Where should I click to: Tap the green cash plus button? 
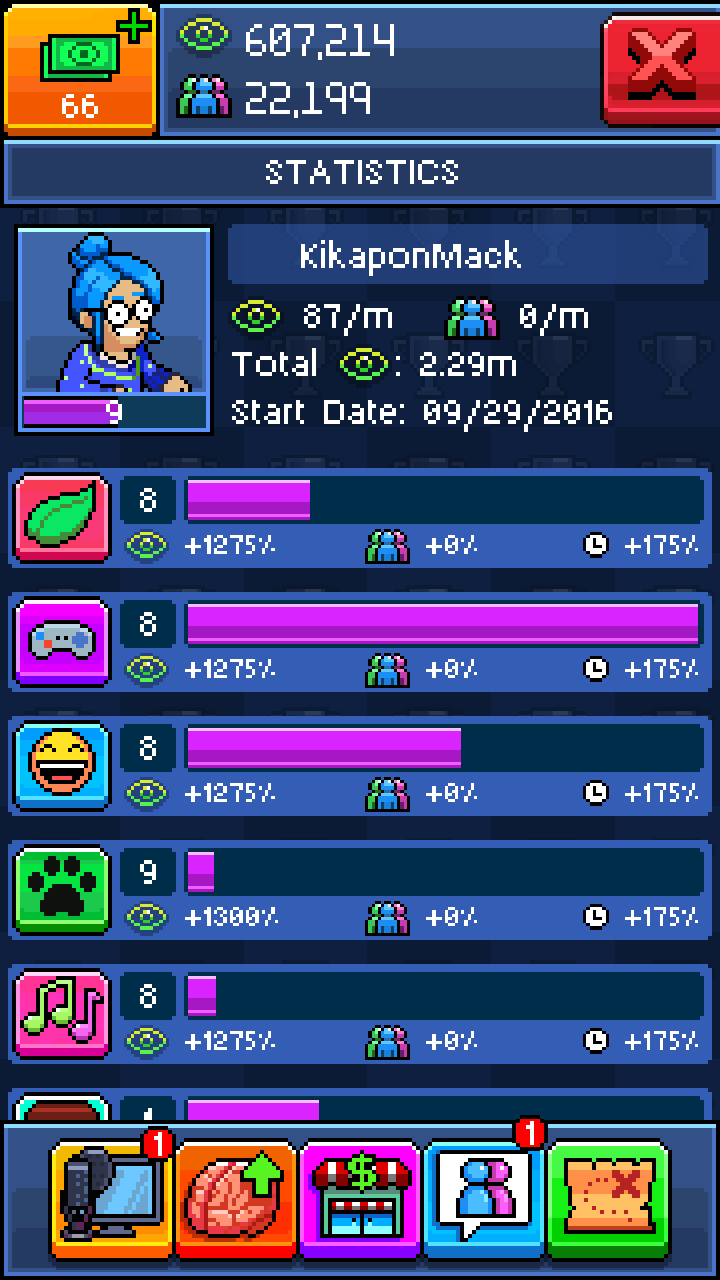tap(80, 68)
